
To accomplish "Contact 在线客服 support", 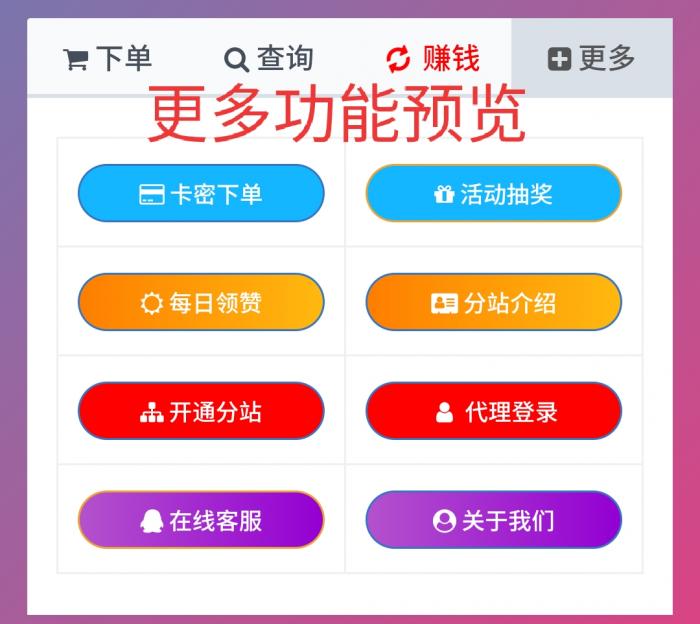I will (x=201, y=520).
